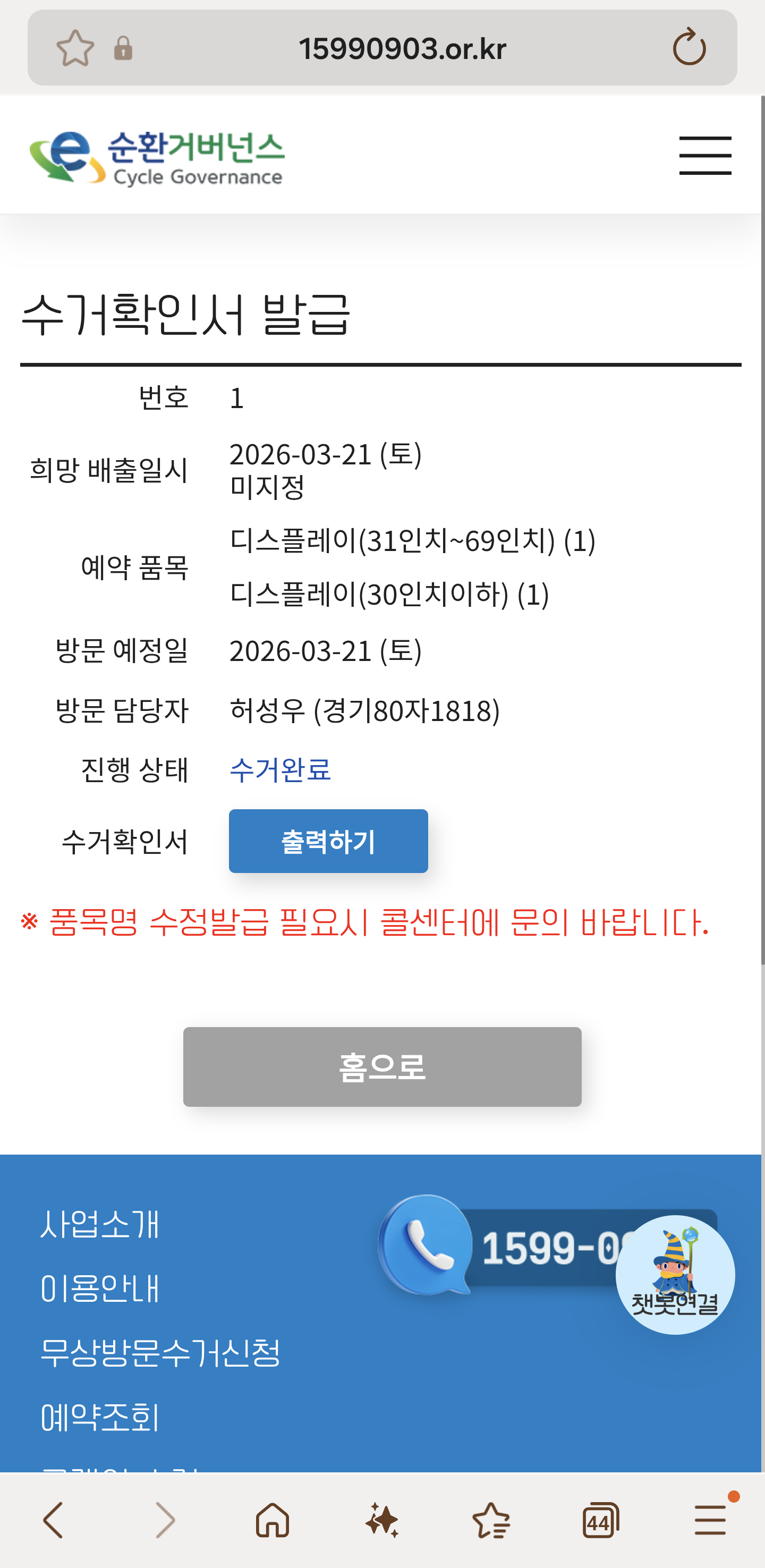The height and width of the screenshot is (1568, 765).
Task: Bookmark this page with the star icon
Action: pos(75,47)
